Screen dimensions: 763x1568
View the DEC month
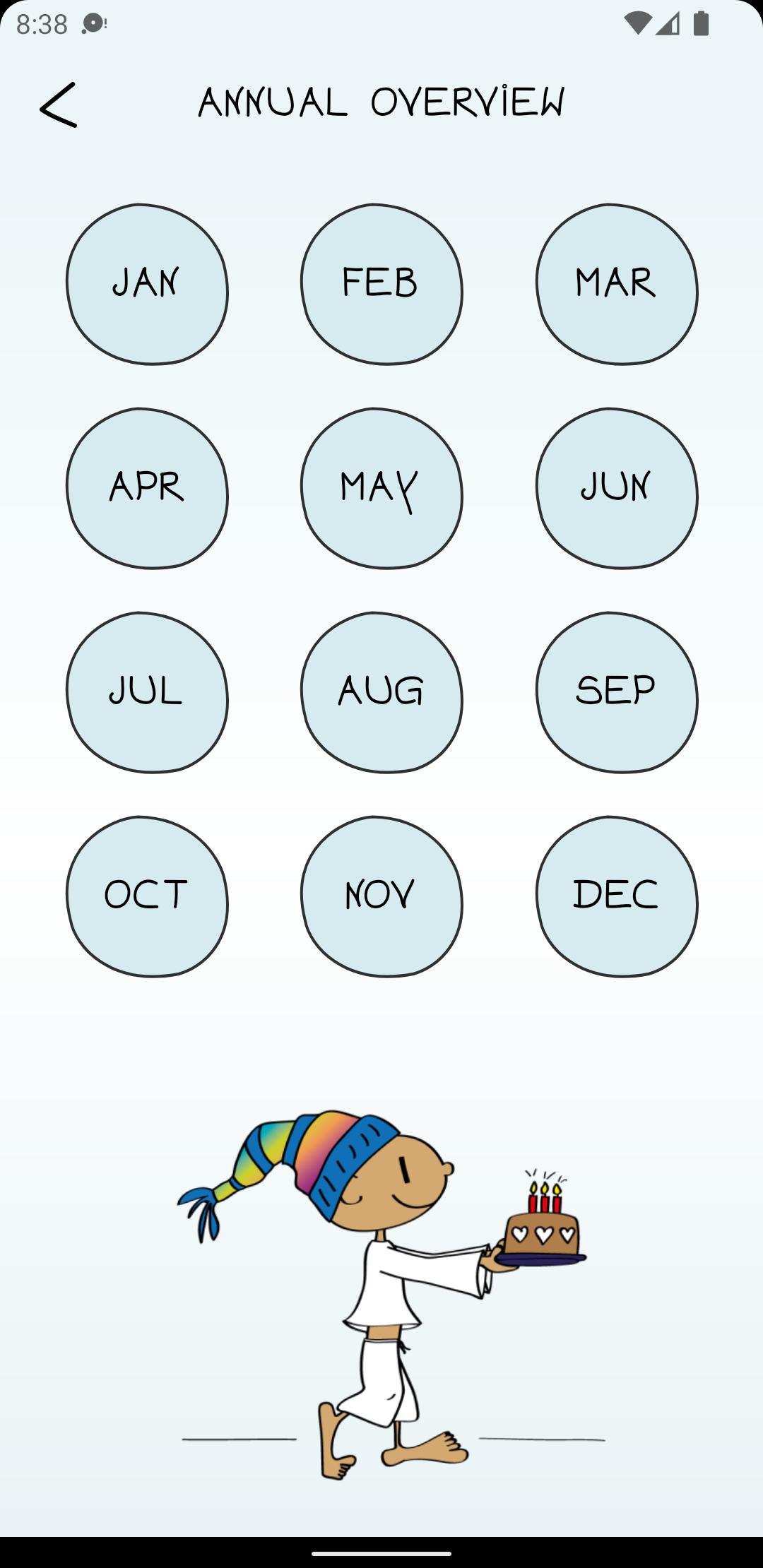pos(617,896)
